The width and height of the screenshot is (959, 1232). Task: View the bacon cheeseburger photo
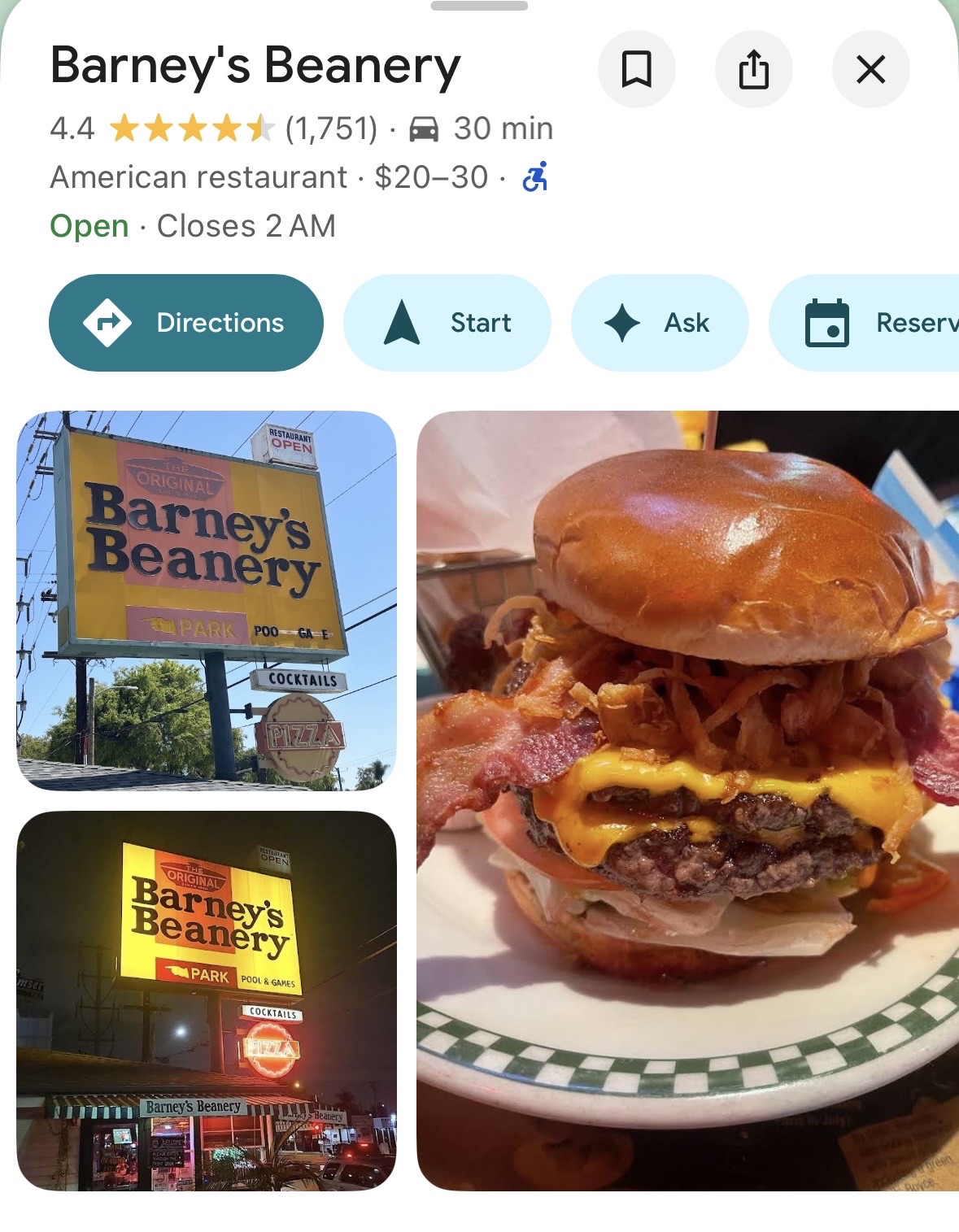[687, 801]
